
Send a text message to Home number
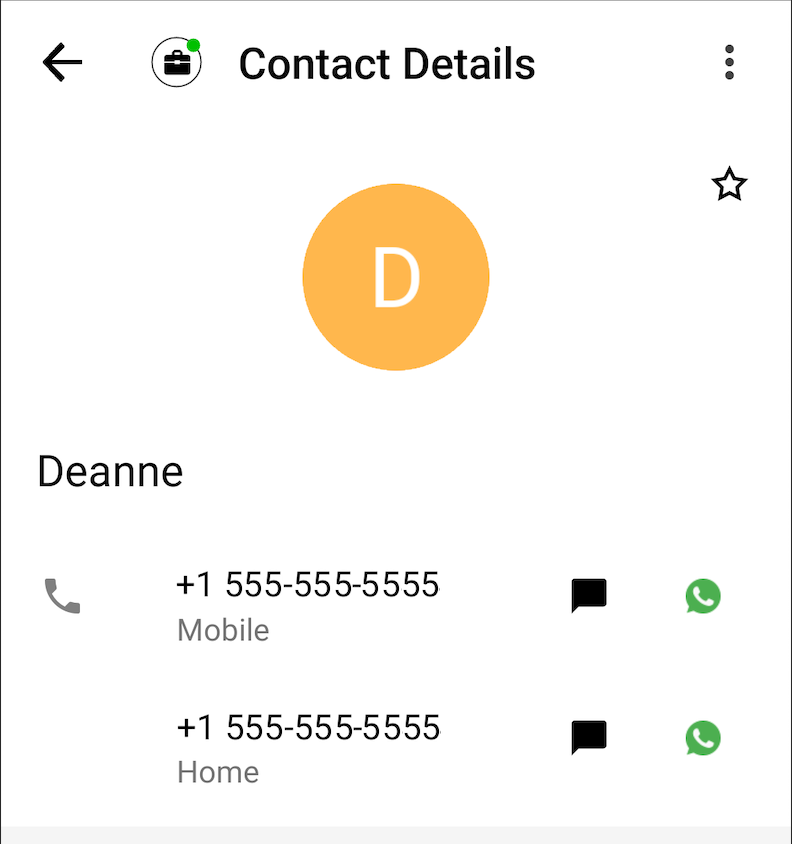point(589,738)
